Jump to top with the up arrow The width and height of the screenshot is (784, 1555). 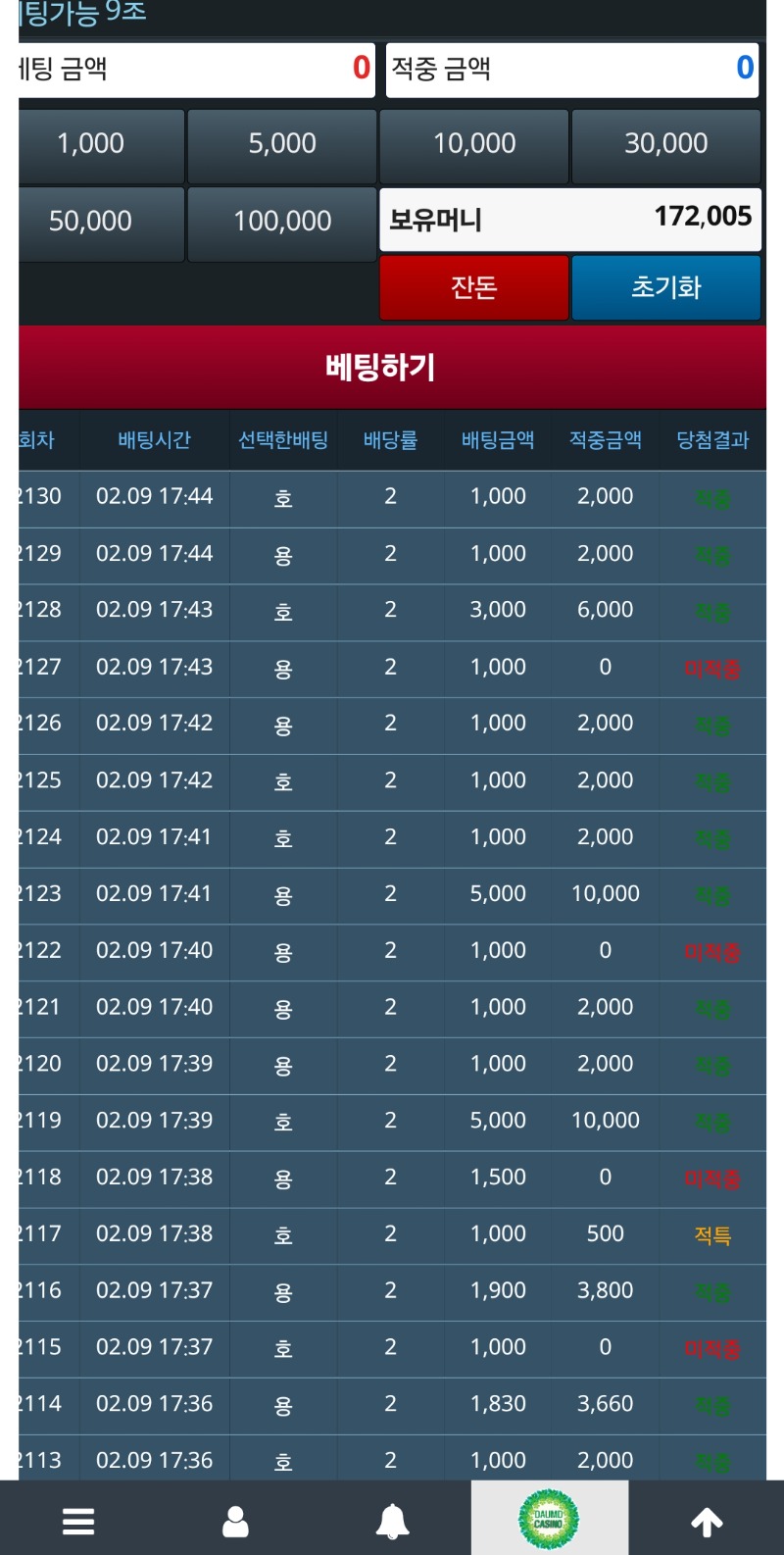click(707, 1521)
